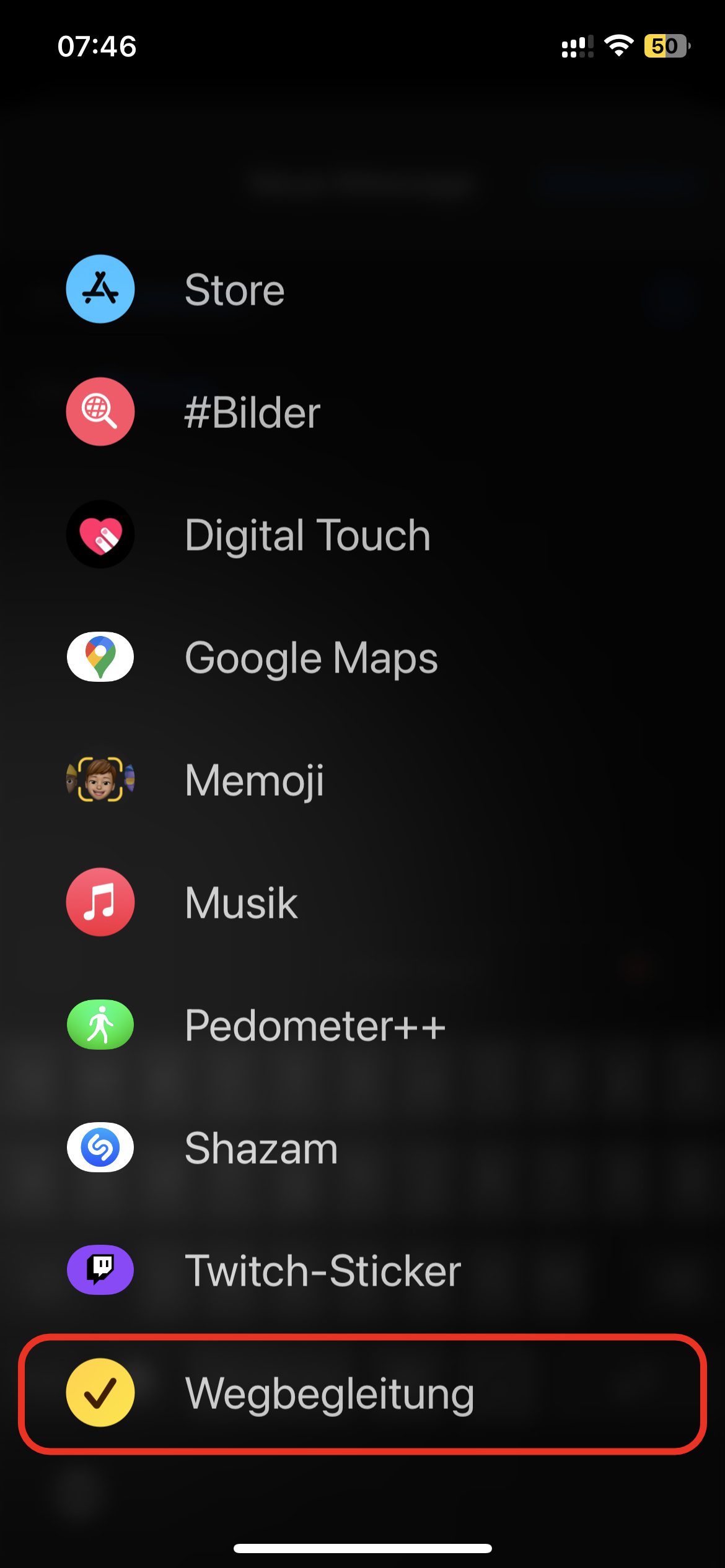
Task: Launch Digital Touch
Action: point(307,534)
